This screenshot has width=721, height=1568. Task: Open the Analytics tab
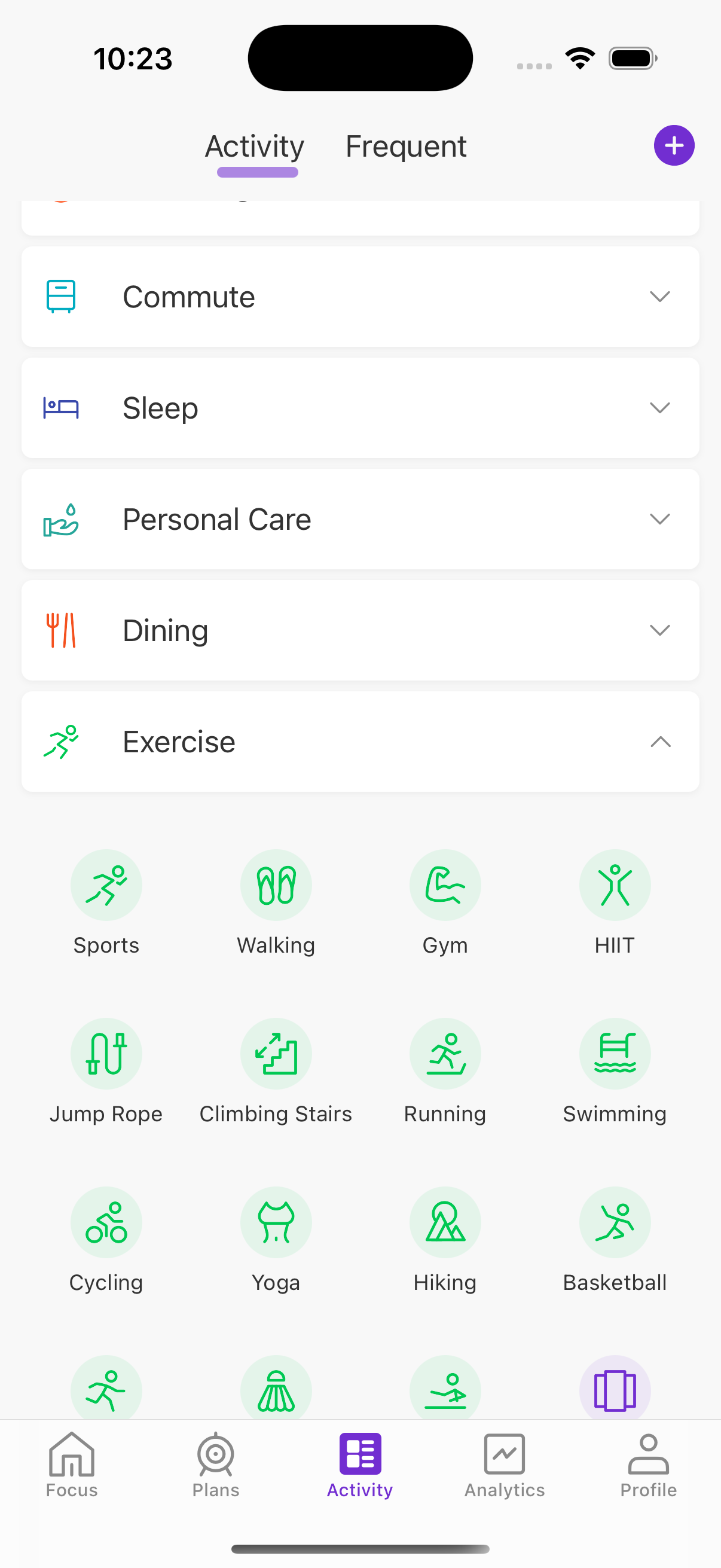point(505,1463)
